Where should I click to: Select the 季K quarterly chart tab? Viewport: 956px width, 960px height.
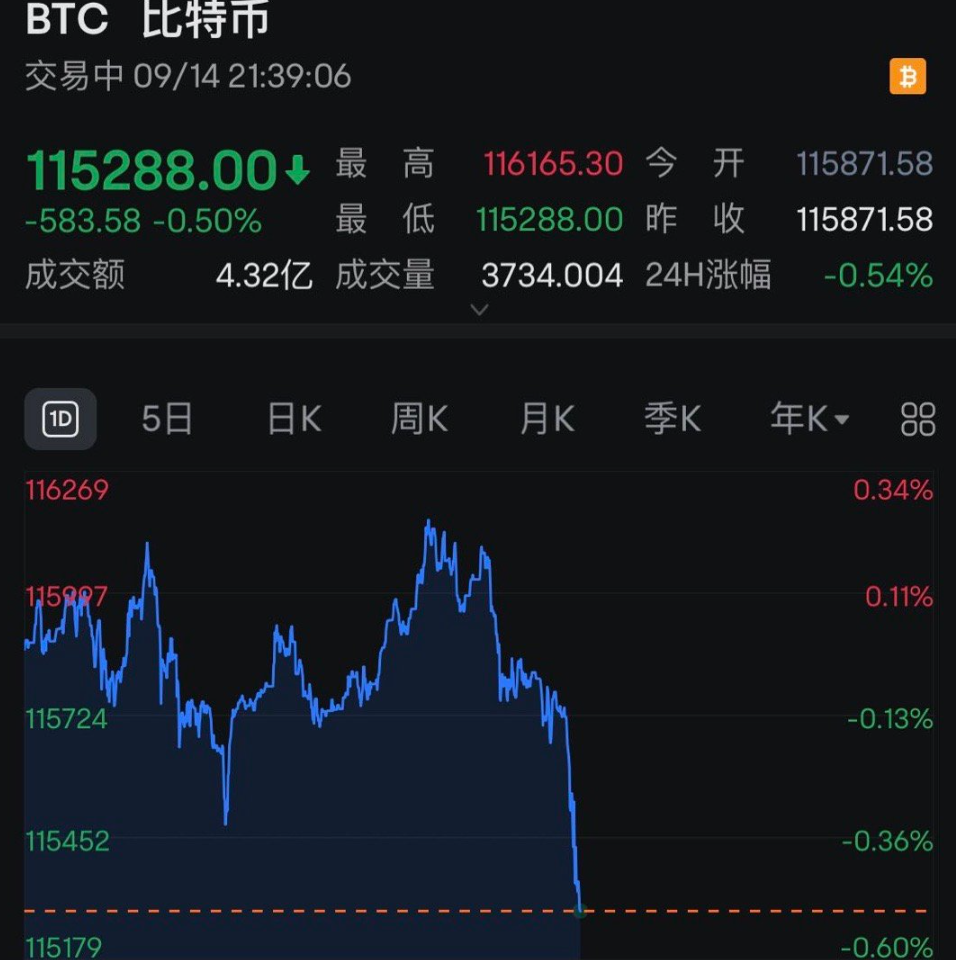click(672, 419)
